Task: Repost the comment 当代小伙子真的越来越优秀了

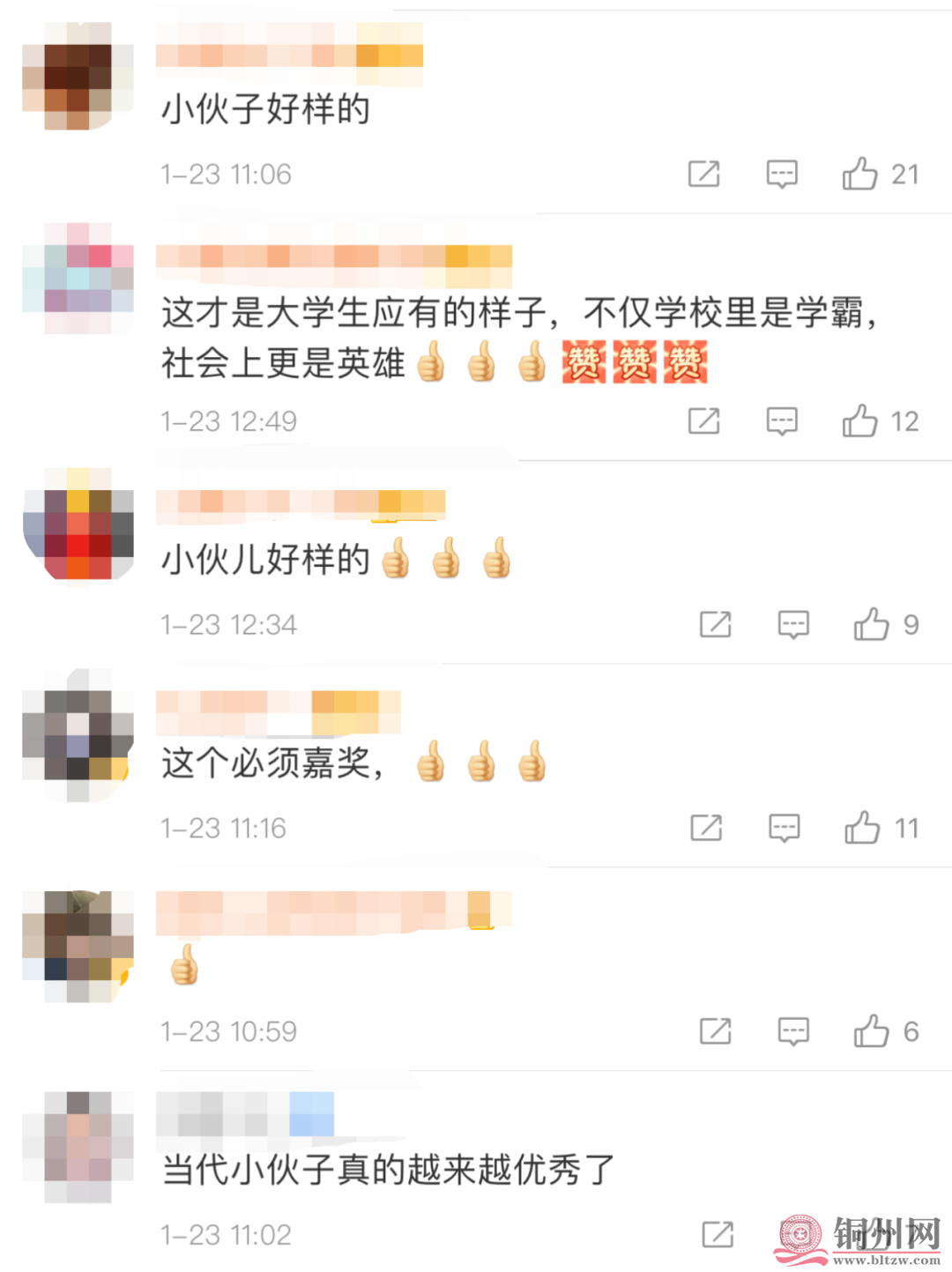Action: click(x=718, y=1234)
